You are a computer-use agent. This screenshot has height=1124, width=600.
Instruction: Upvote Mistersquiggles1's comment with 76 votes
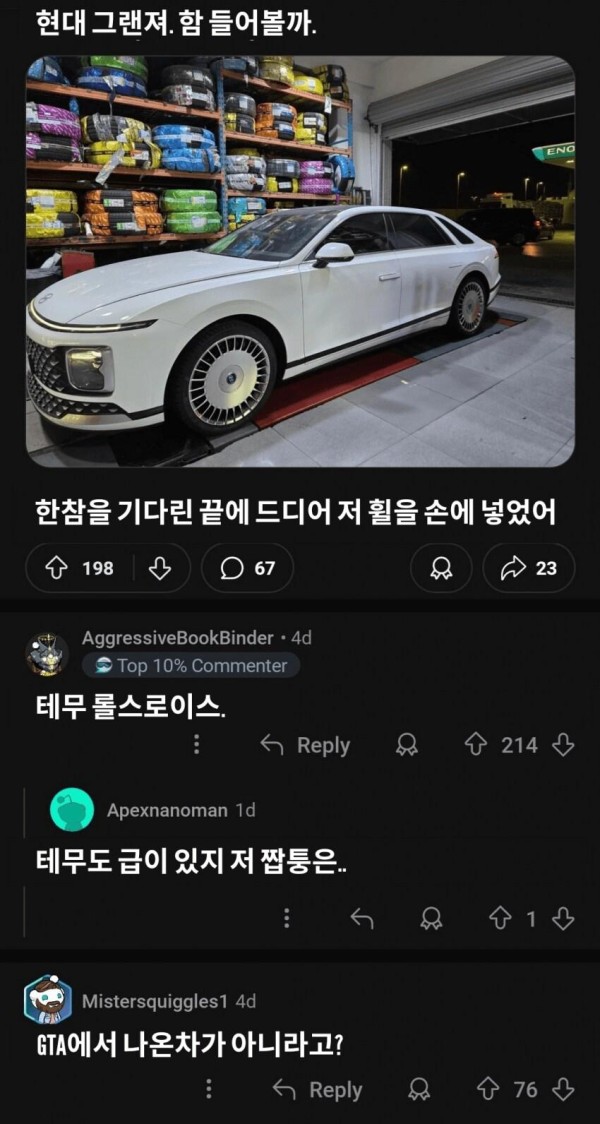(488, 1090)
